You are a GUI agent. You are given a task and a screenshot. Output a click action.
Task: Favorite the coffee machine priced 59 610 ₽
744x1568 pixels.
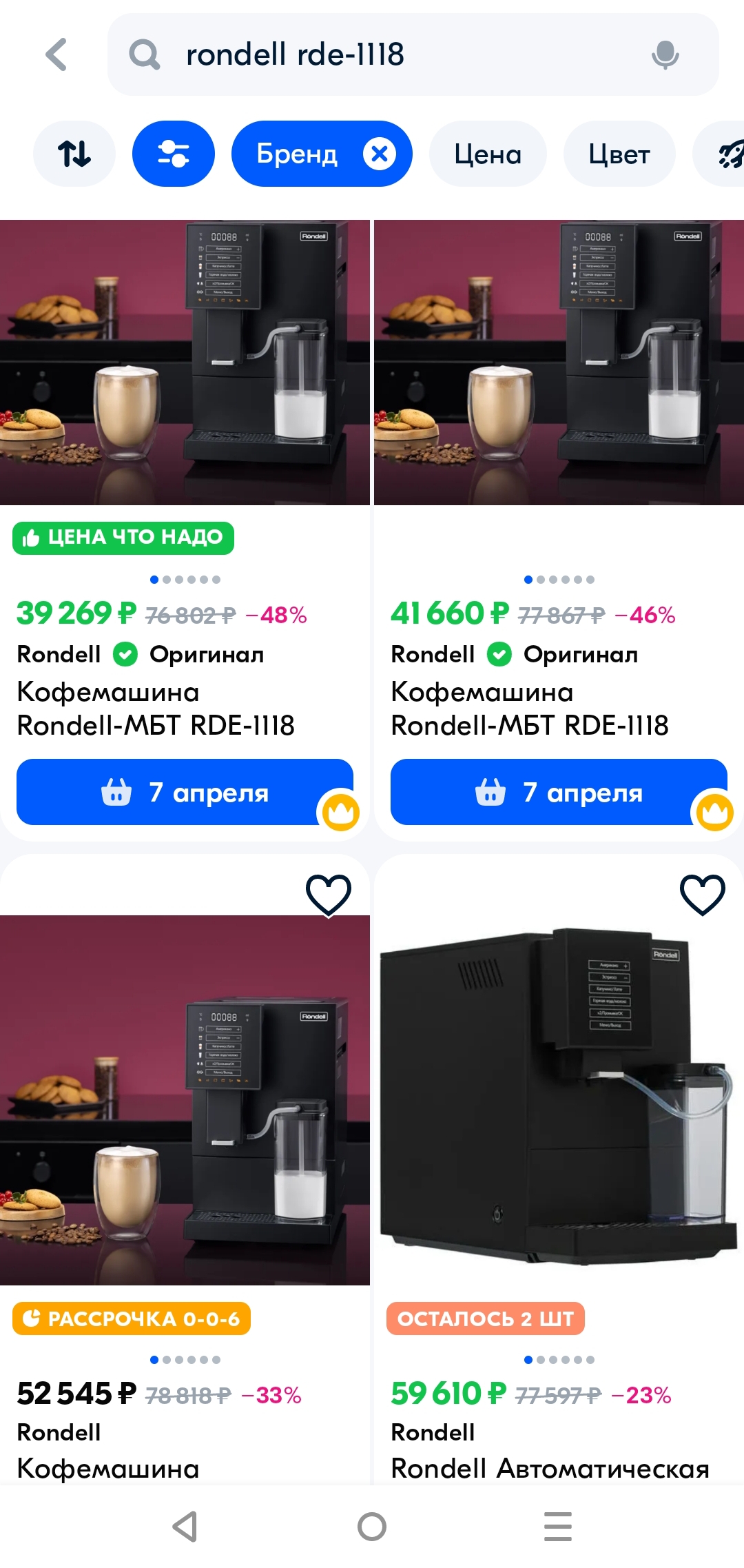click(x=703, y=895)
